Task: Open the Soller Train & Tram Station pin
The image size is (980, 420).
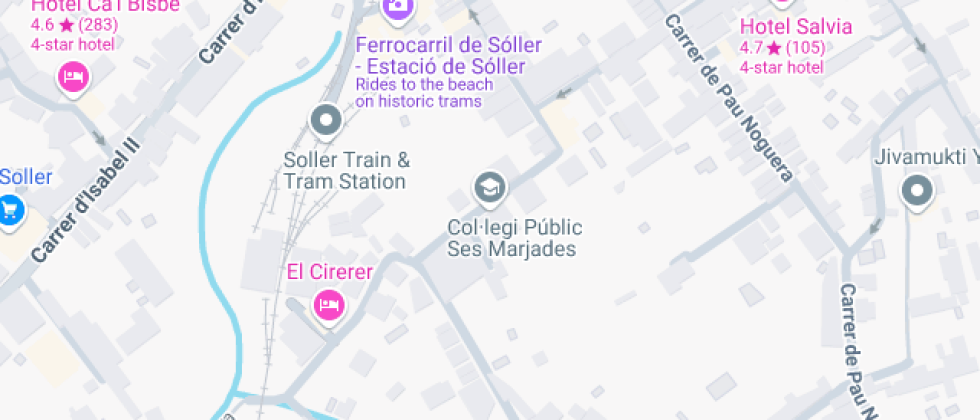Action: (x=326, y=122)
